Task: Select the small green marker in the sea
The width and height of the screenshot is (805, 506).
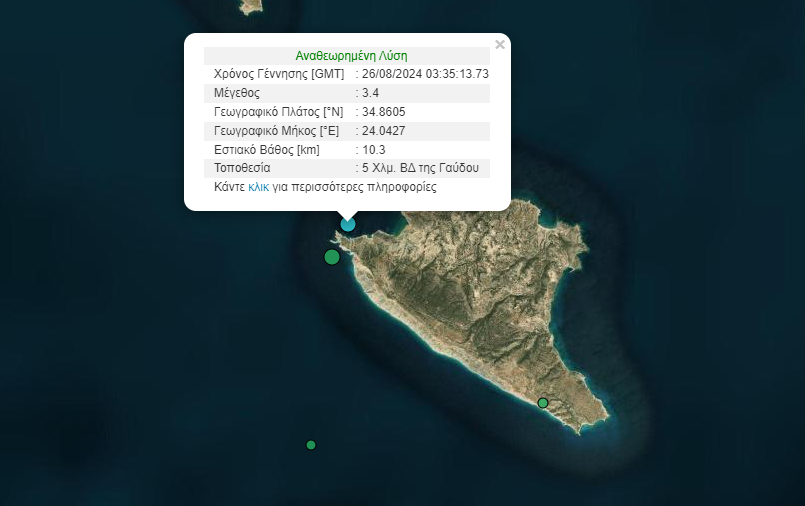Action: coord(311,445)
